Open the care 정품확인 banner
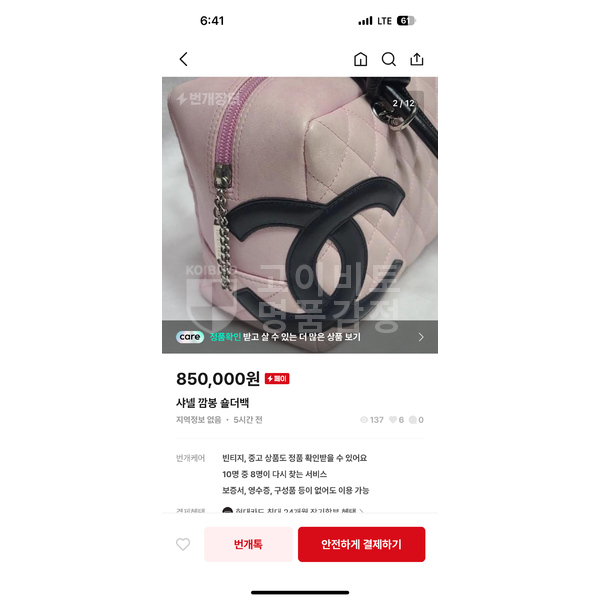This screenshot has width=600, height=600. click(300, 337)
